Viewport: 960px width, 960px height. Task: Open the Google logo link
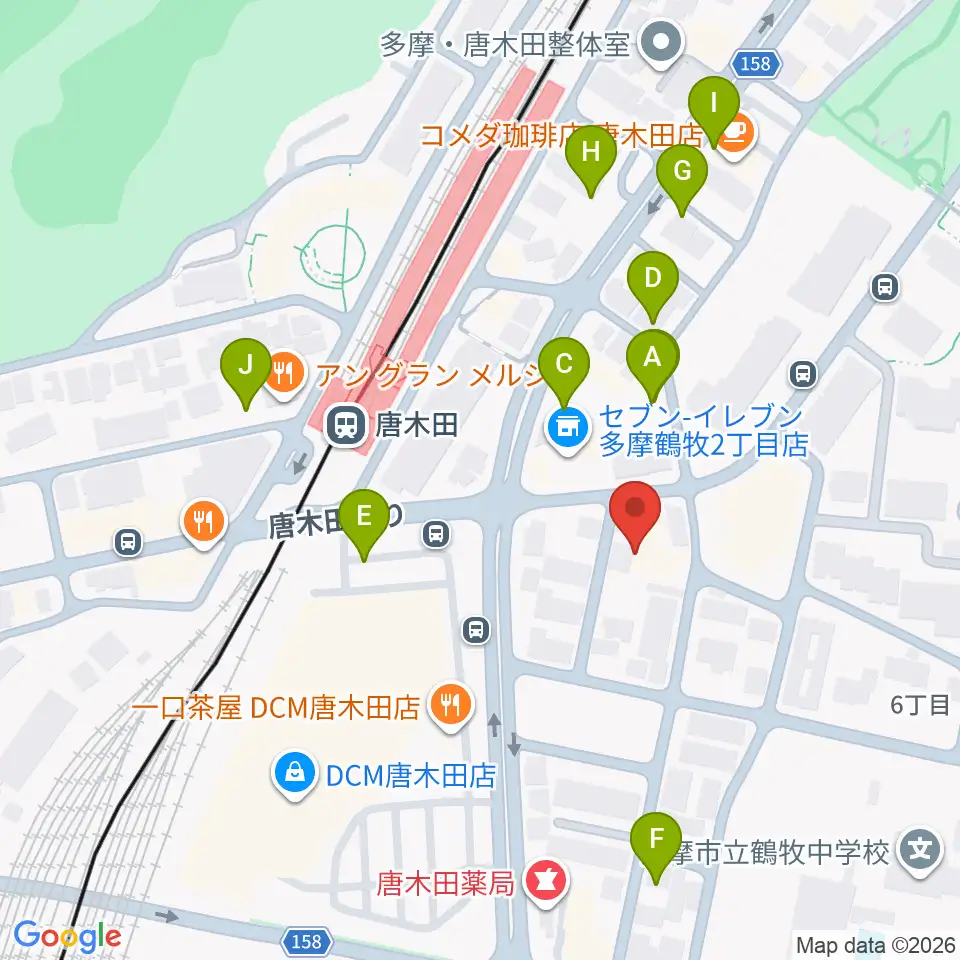pyautogui.click(x=68, y=937)
